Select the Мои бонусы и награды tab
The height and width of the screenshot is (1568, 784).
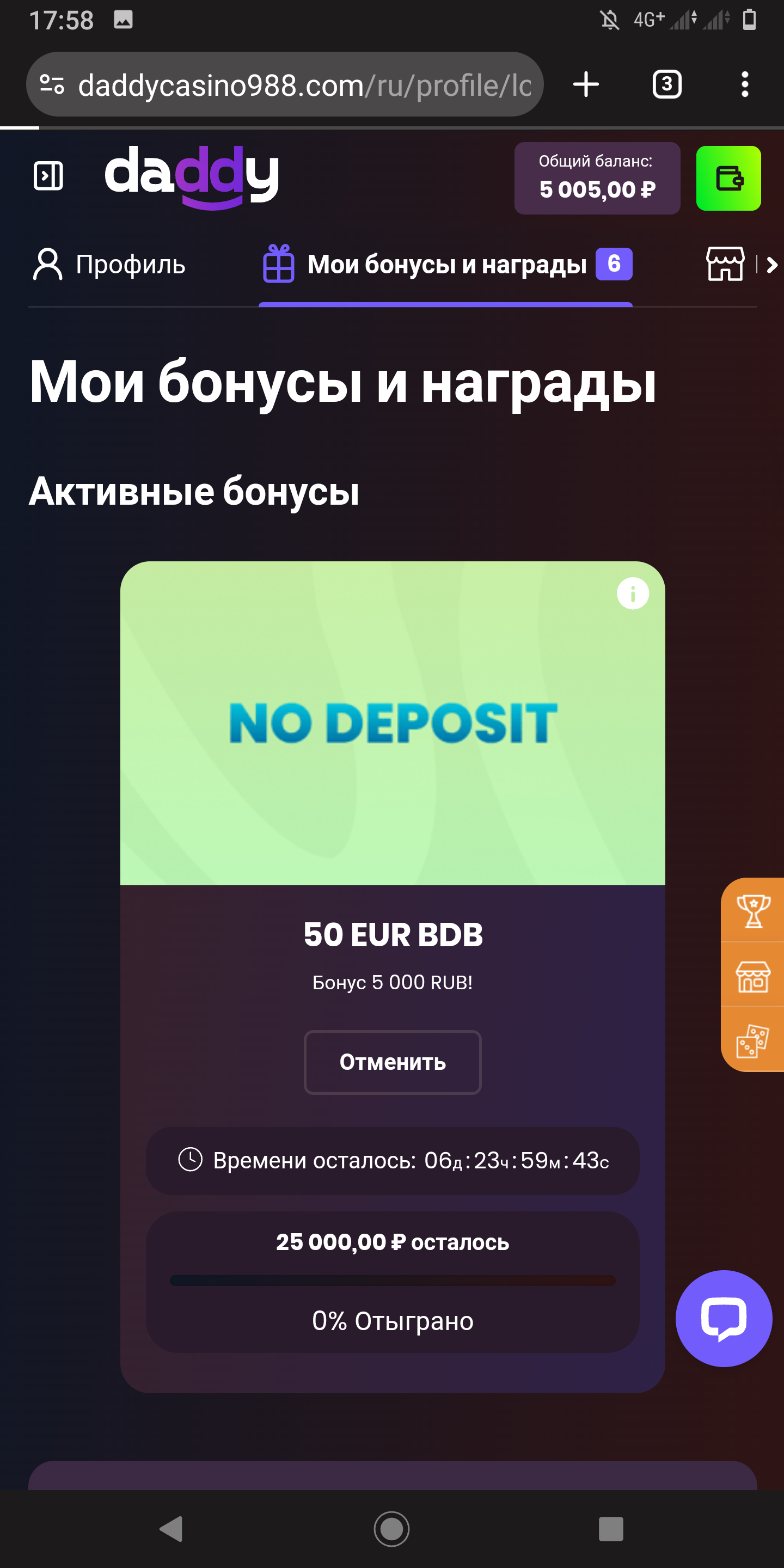[x=446, y=264]
